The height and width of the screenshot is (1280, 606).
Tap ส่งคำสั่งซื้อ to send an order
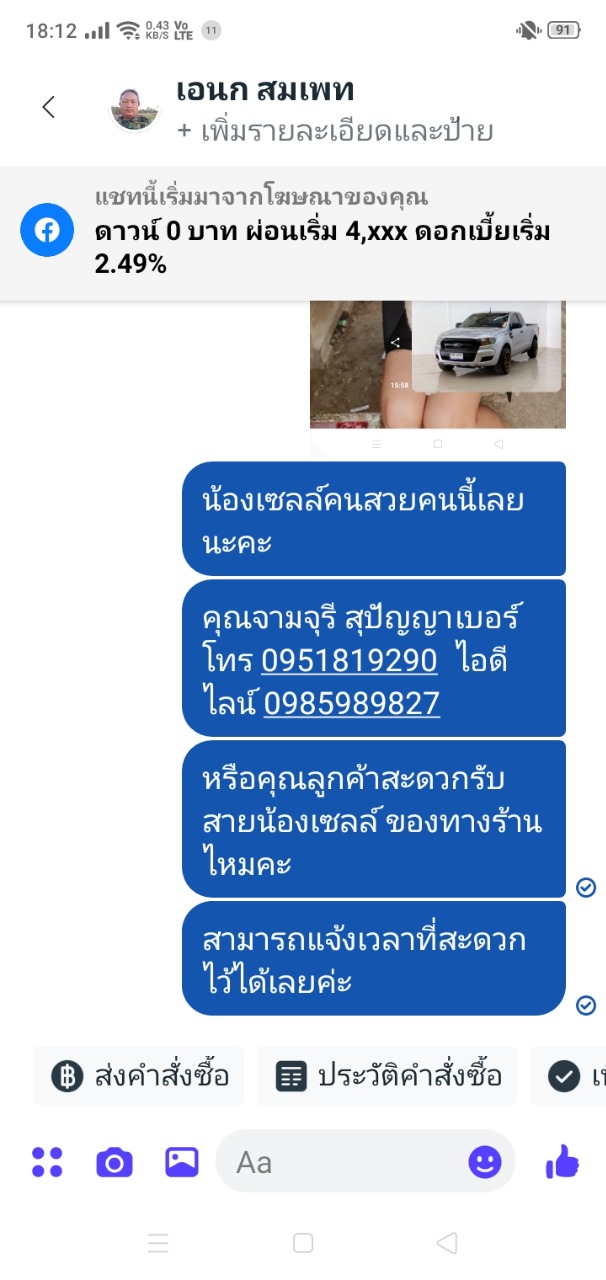(139, 1076)
